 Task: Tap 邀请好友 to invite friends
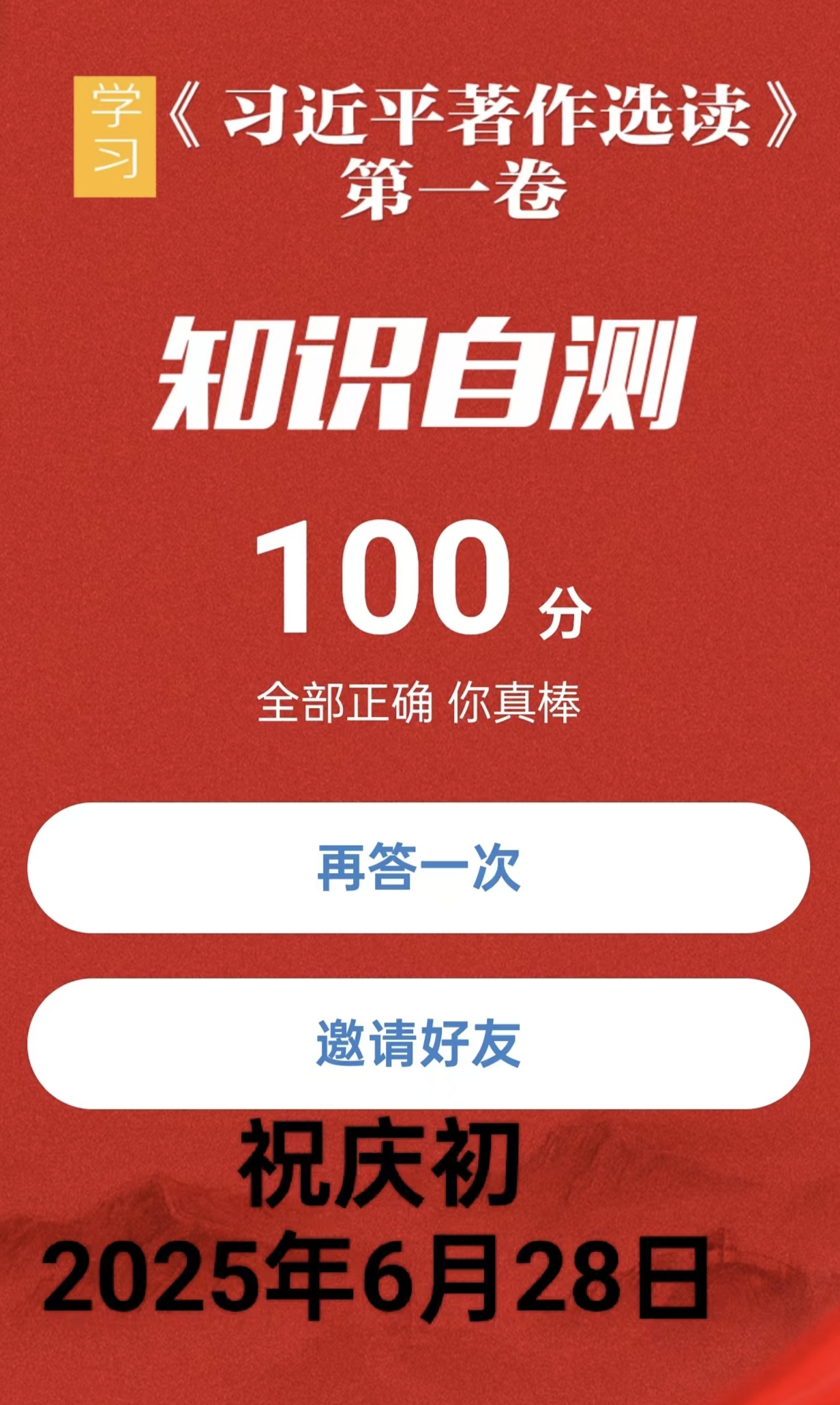tap(419, 1044)
